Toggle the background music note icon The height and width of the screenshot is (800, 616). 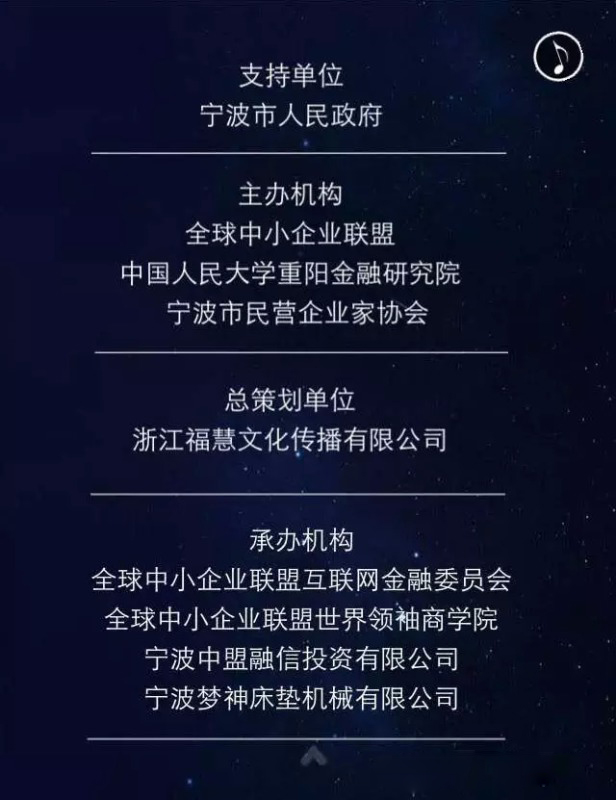point(558,57)
